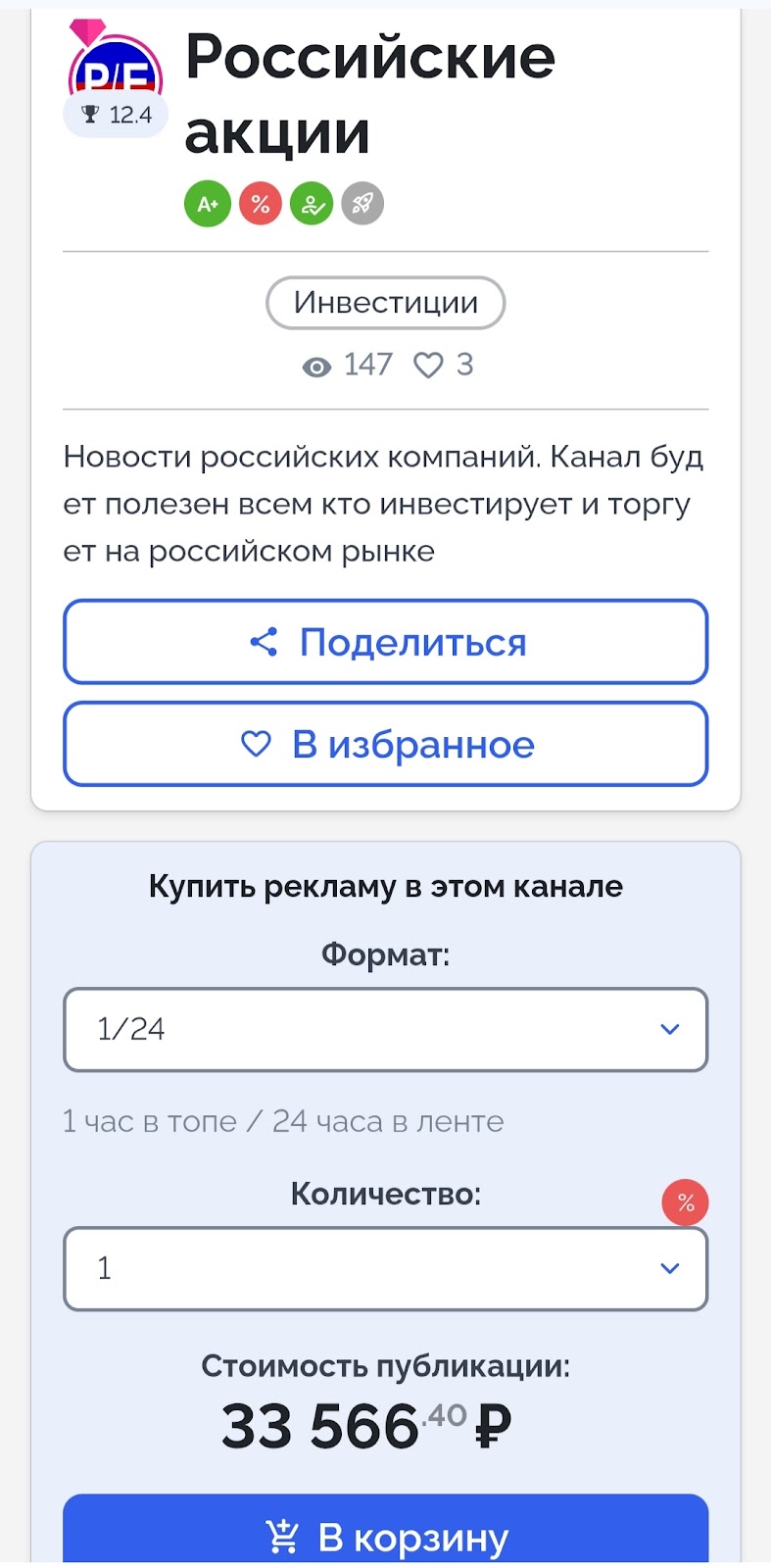The image size is (771, 1568).
Task: Add channel to favorites with В избранное
Action: pyautogui.click(x=385, y=745)
